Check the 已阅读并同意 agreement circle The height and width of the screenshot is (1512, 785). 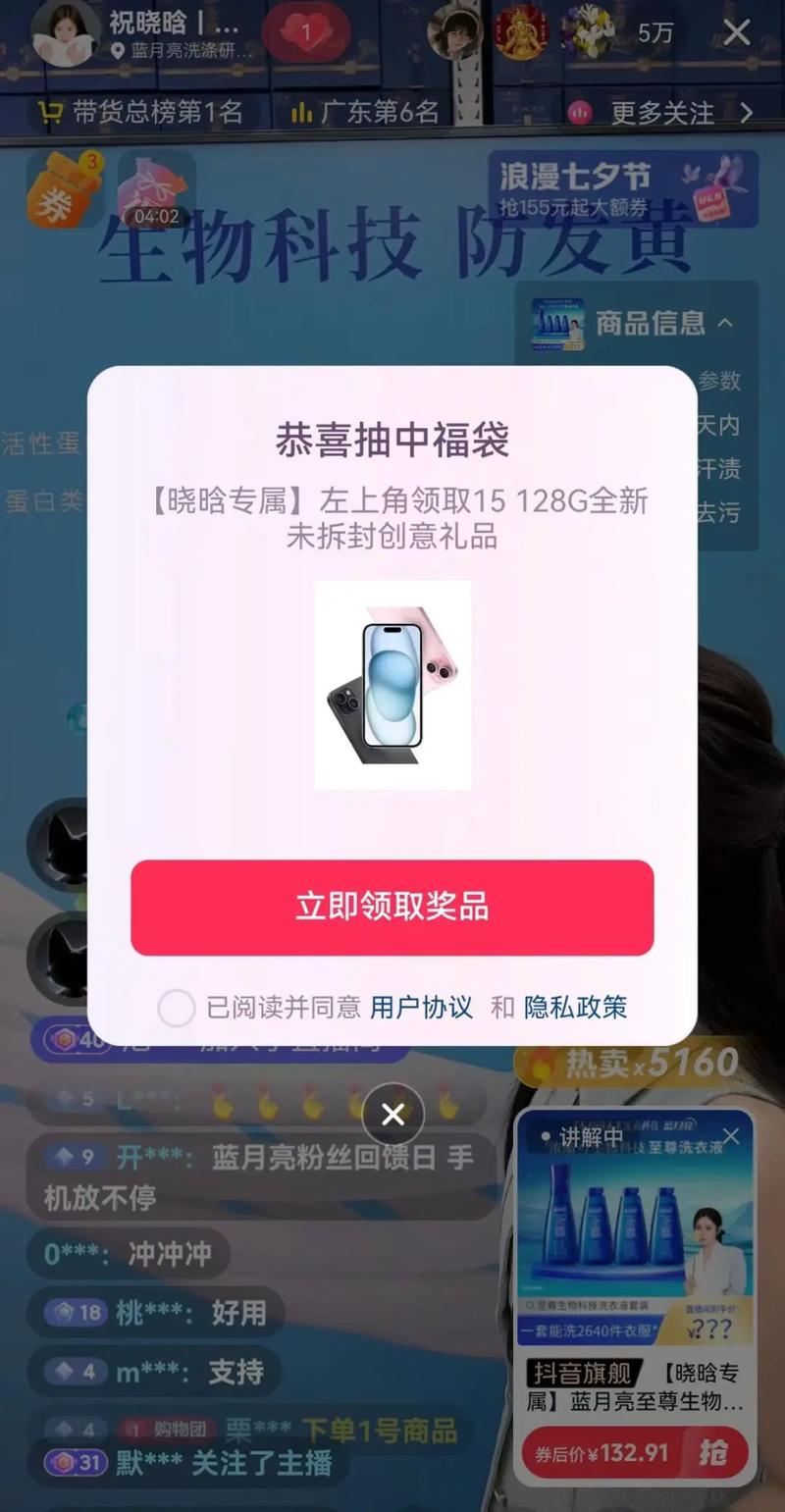tap(177, 1009)
